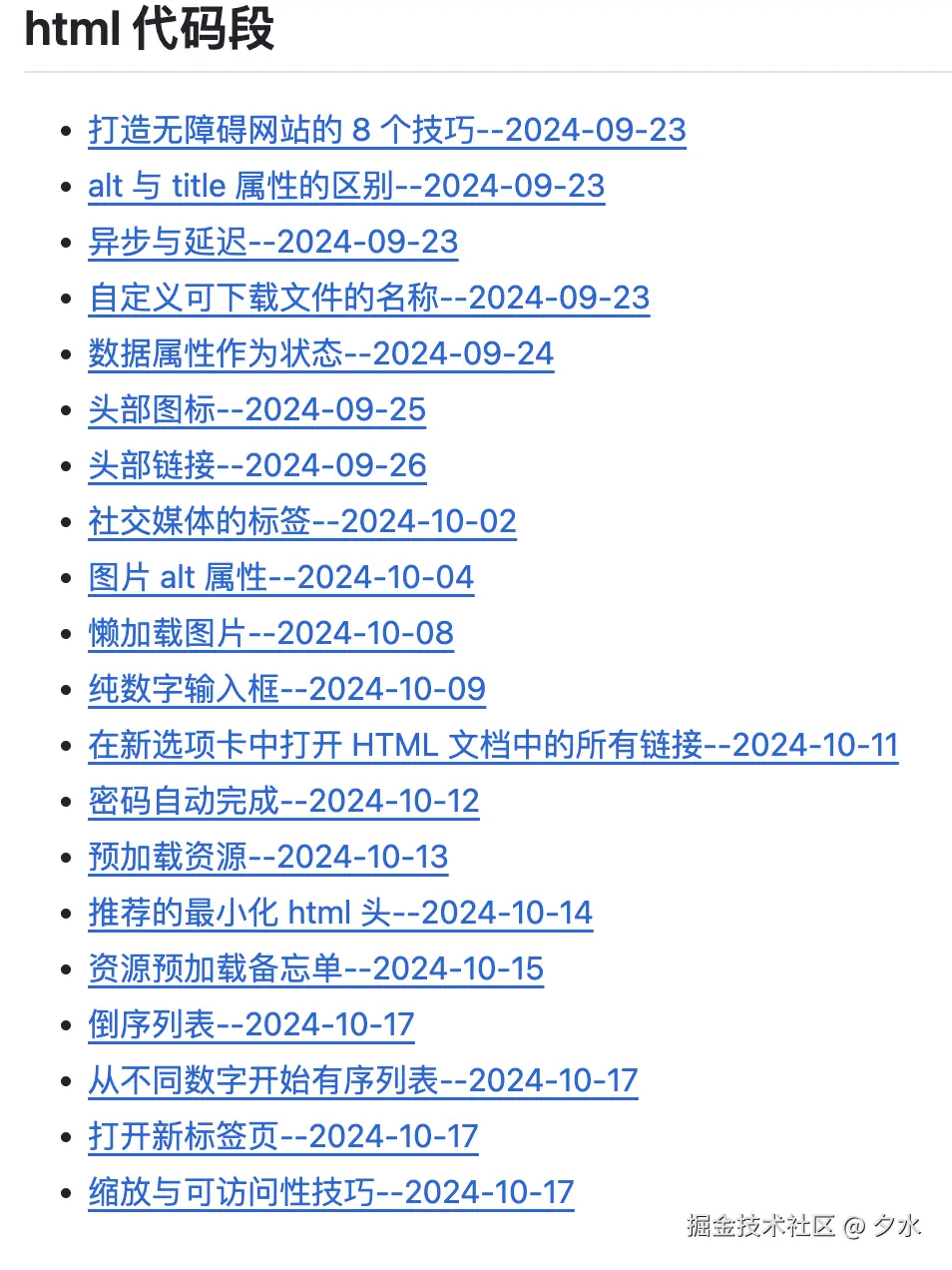Open the 打造无障碍网站的 8 个技巧 link
Viewport: 952px width, 1270px height.
(386, 130)
